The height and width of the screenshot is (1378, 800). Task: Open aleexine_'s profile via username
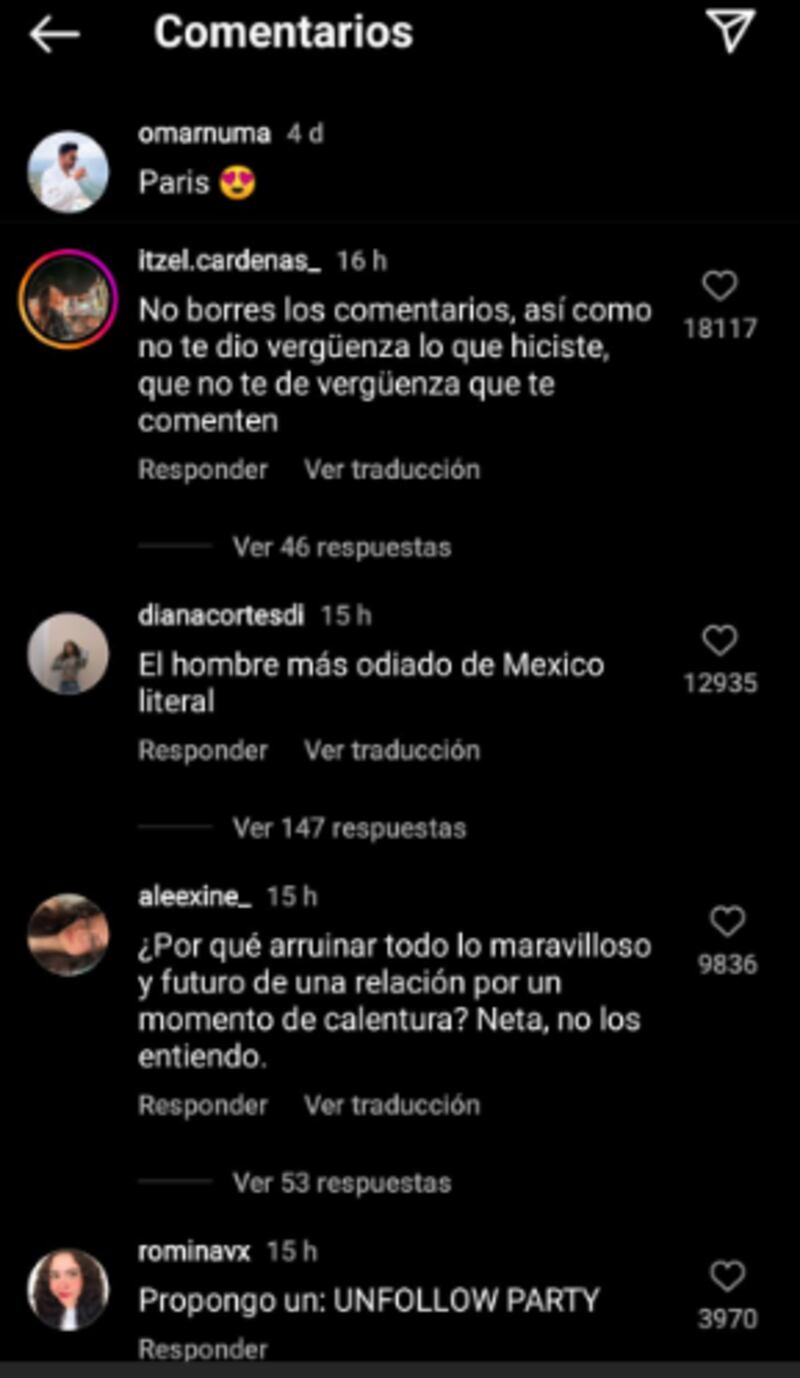pos(194,897)
